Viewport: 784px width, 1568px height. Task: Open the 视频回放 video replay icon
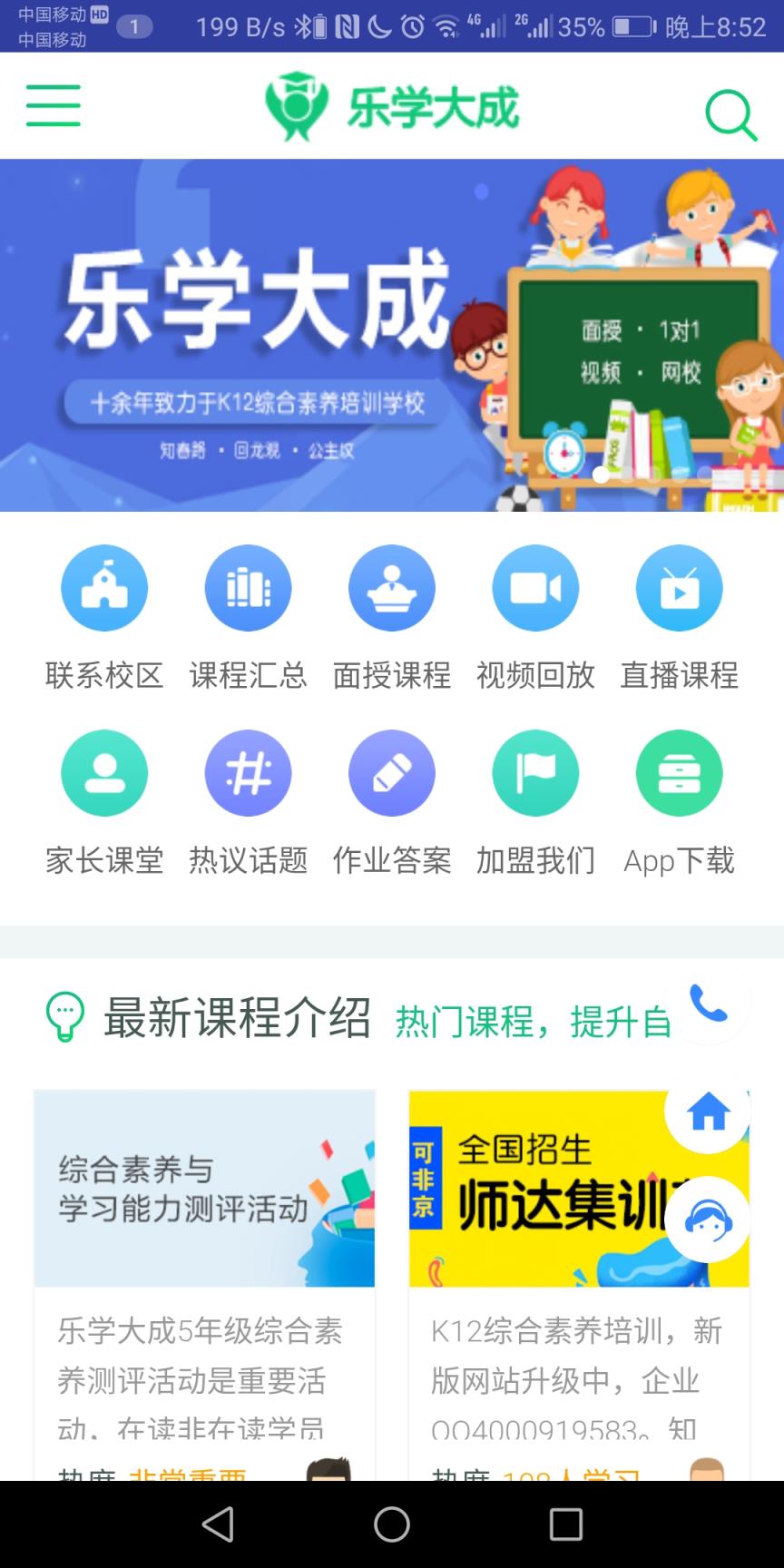coord(535,587)
